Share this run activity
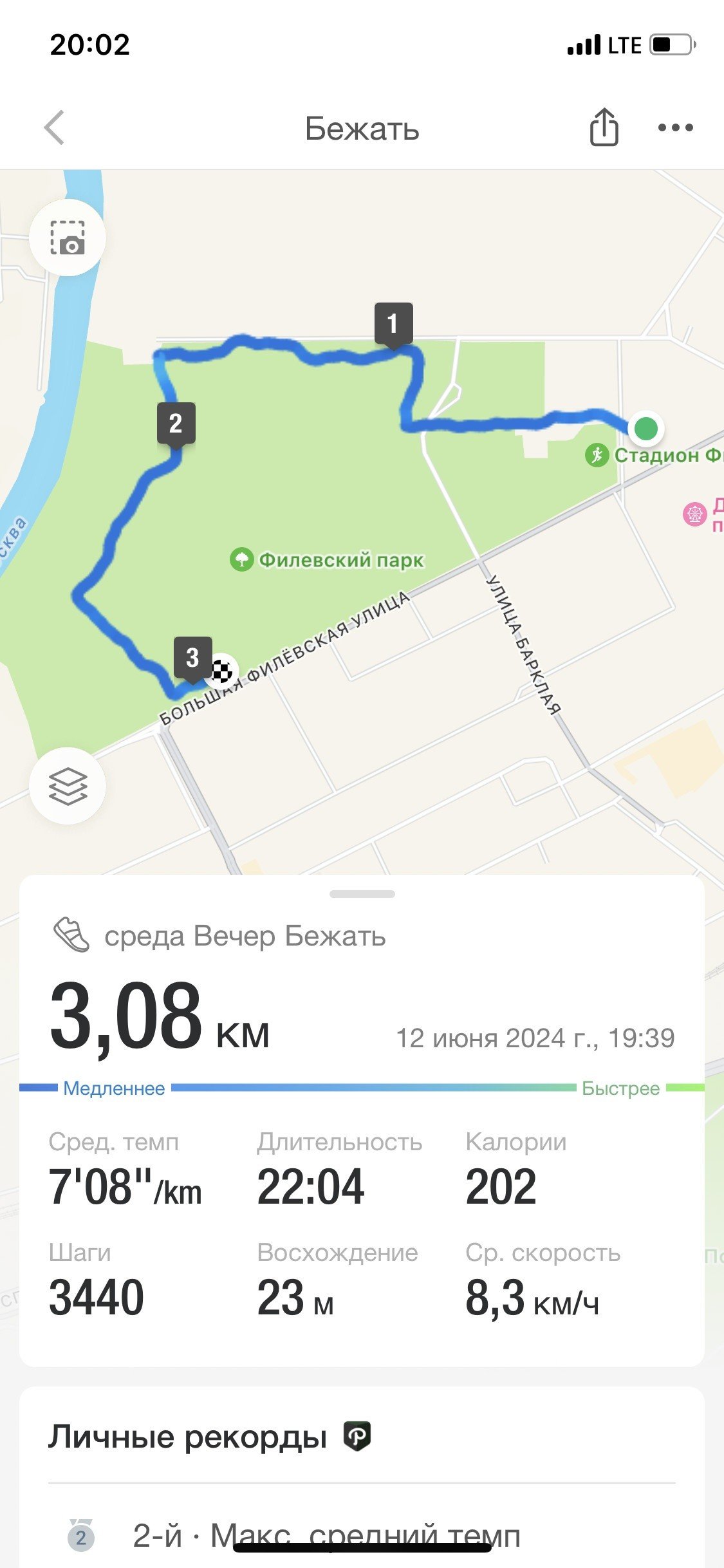Image resolution: width=724 pixels, height=1568 pixels. [x=604, y=127]
